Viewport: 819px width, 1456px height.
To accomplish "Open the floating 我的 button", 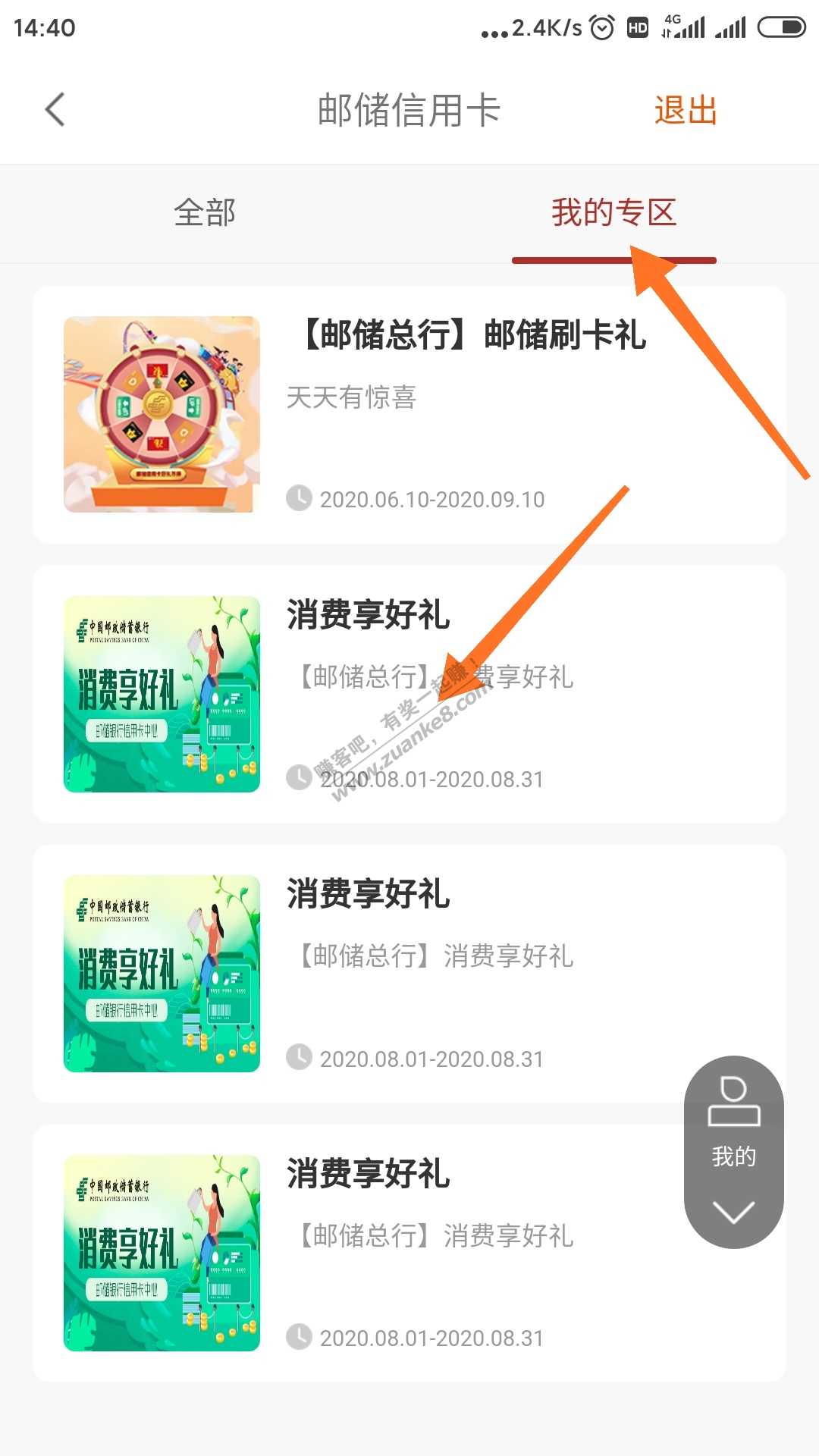I will (733, 1121).
